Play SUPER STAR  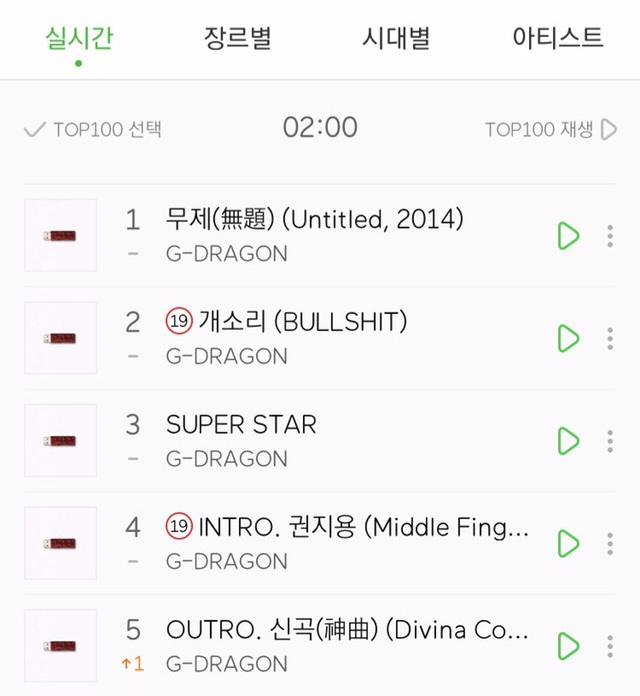click(568, 441)
